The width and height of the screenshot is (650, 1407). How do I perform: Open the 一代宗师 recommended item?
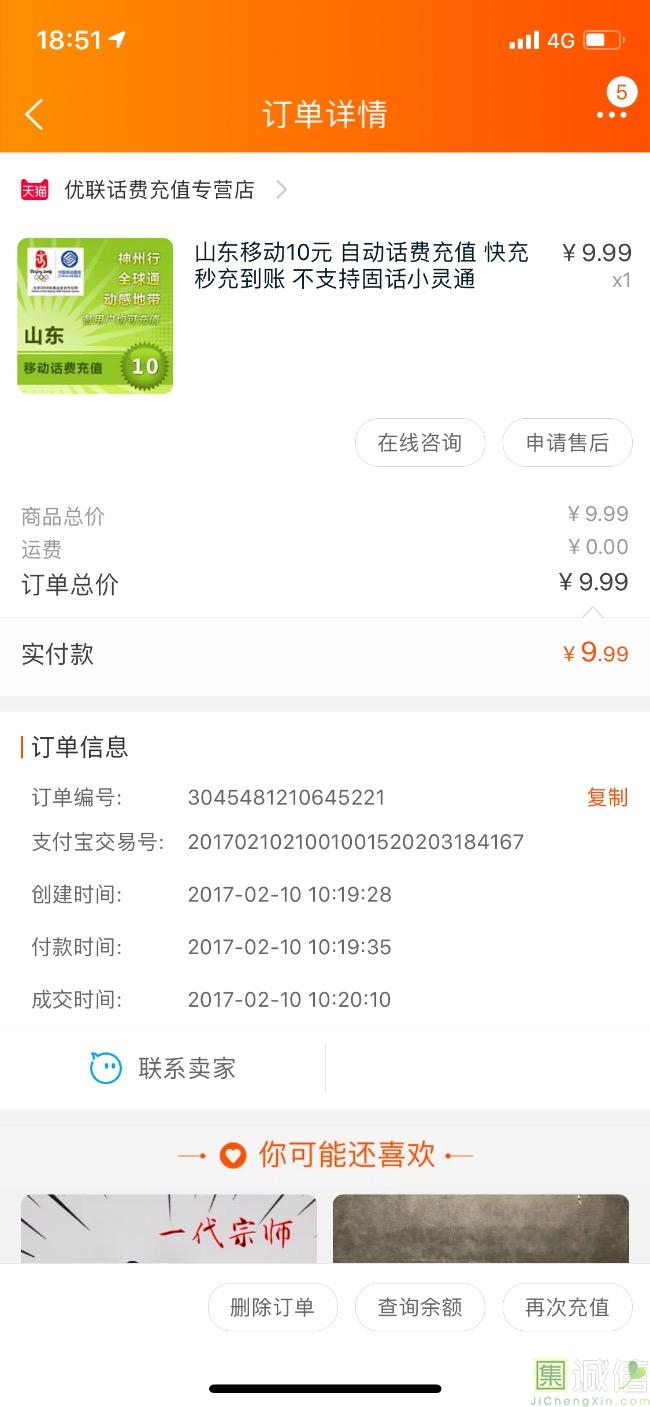pyautogui.click(x=169, y=1229)
